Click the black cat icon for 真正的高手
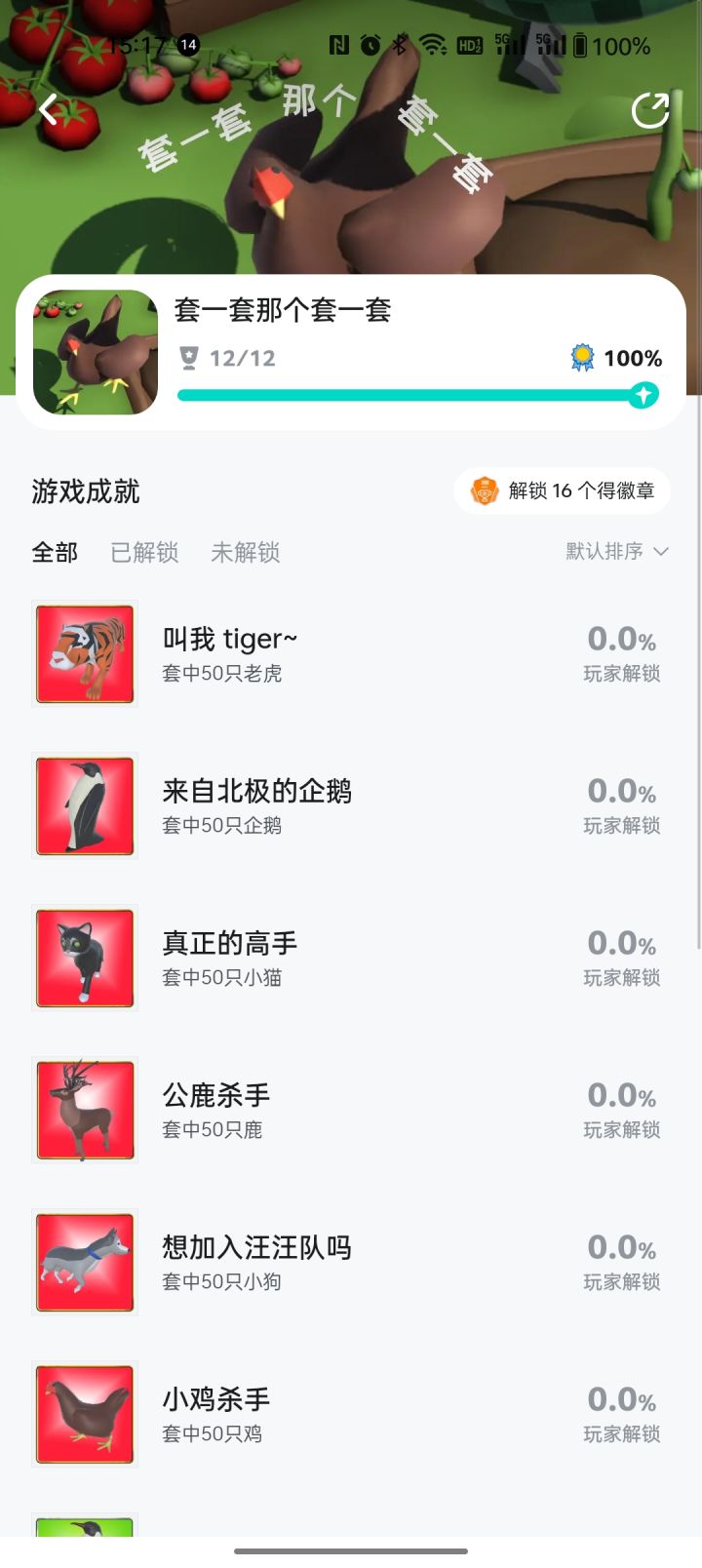The height and width of the screenshot is (1568, 702). pyautogui.click(x=84, y=958)
